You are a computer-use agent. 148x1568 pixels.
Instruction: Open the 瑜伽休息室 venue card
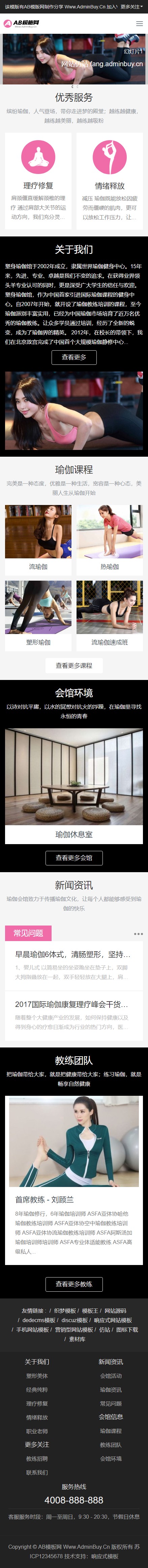point(74,786)
